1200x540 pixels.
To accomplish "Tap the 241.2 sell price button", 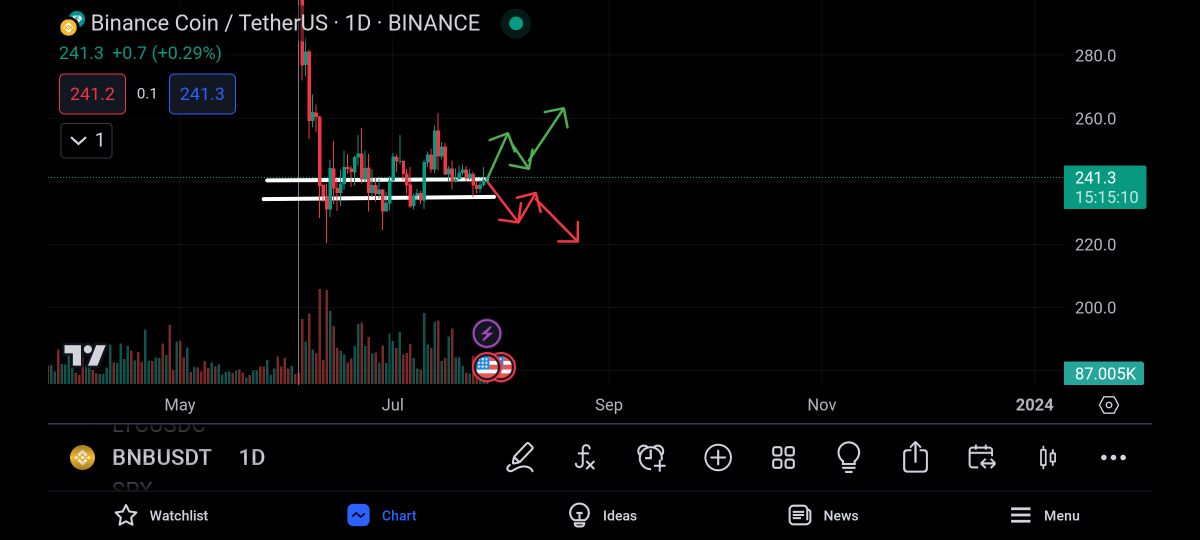I will pyautogui.click(x=92, y=94).
